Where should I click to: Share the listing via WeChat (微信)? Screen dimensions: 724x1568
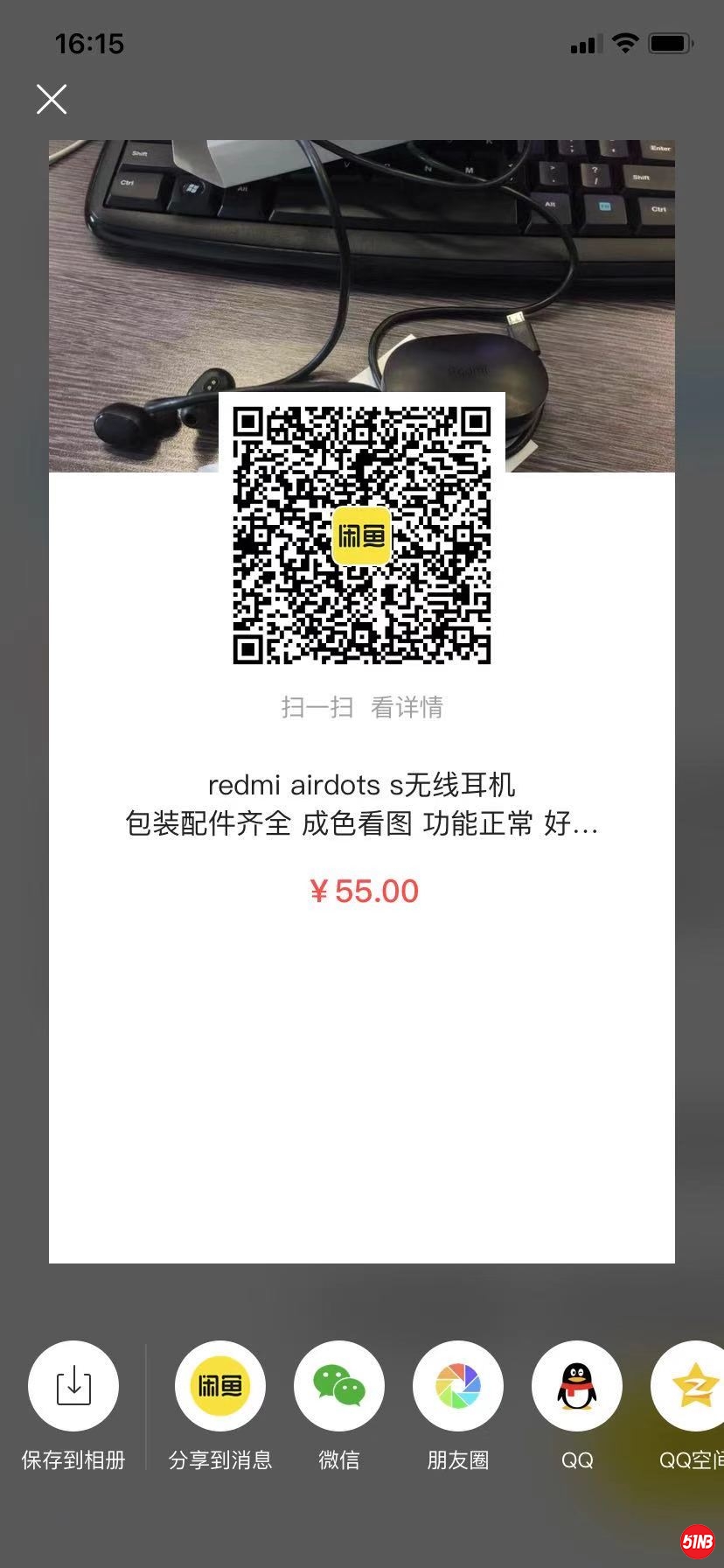(x=339, y=1386)
